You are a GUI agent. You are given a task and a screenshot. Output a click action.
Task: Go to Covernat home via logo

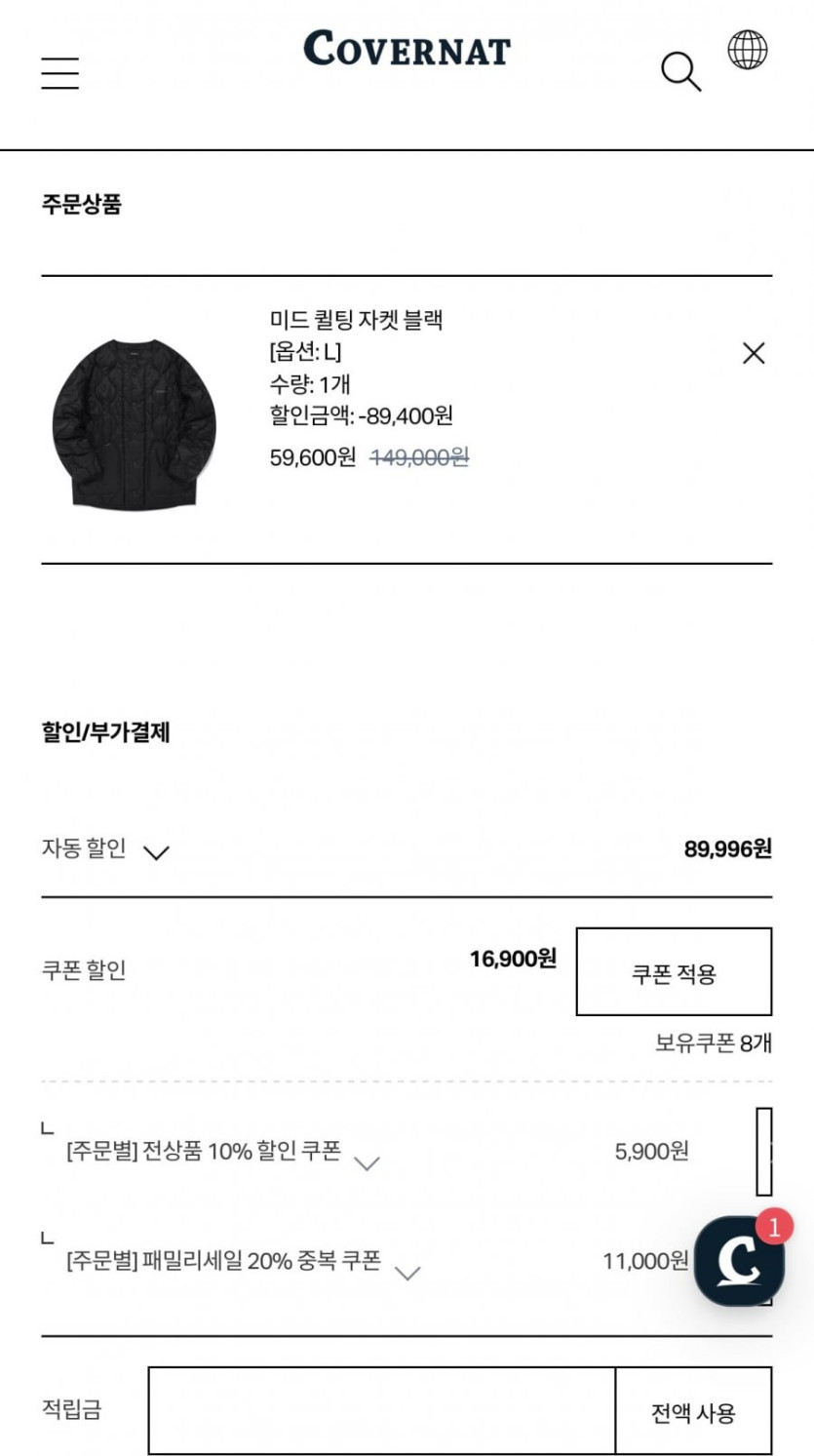click(407, 49)
